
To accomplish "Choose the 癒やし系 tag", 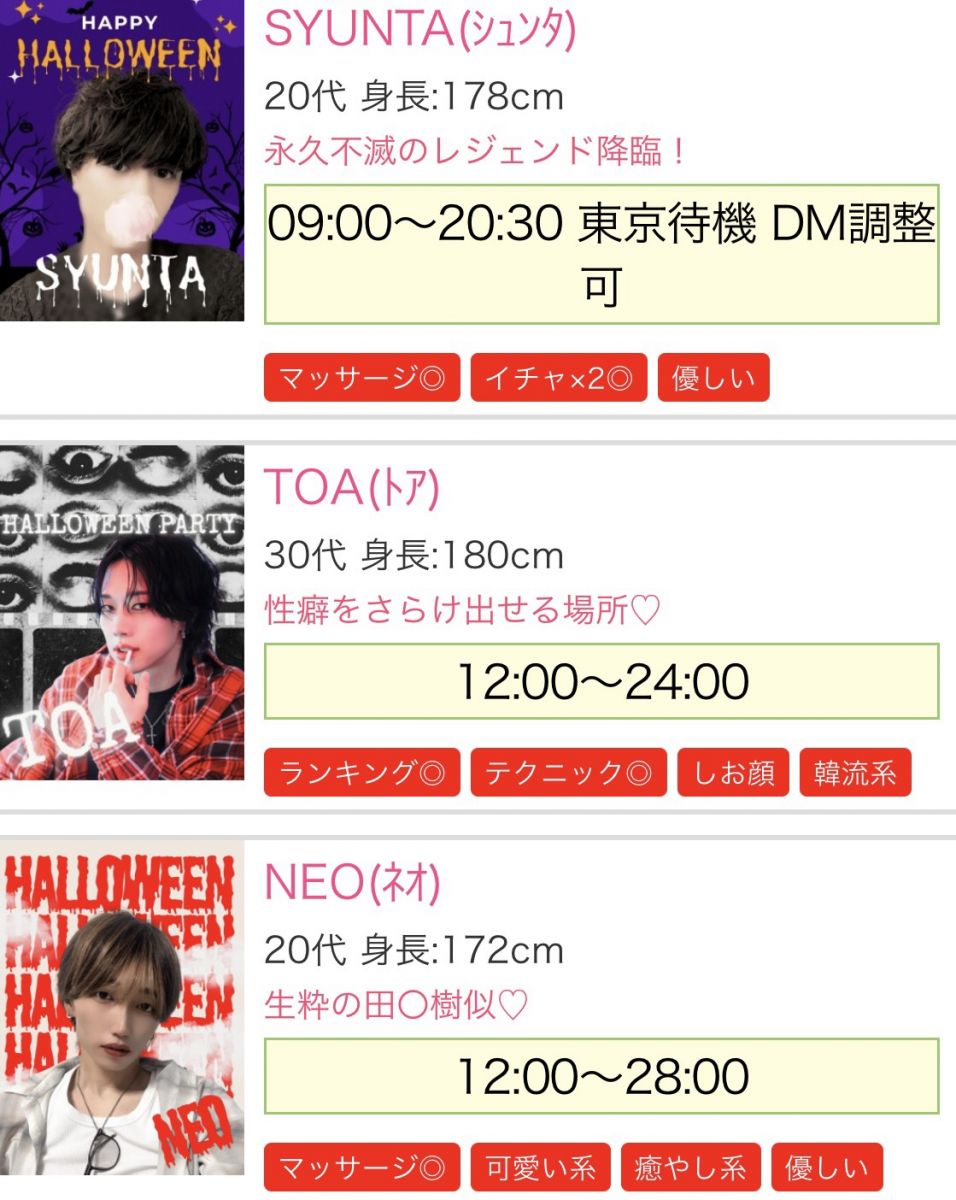I will tap(690, 1168).
